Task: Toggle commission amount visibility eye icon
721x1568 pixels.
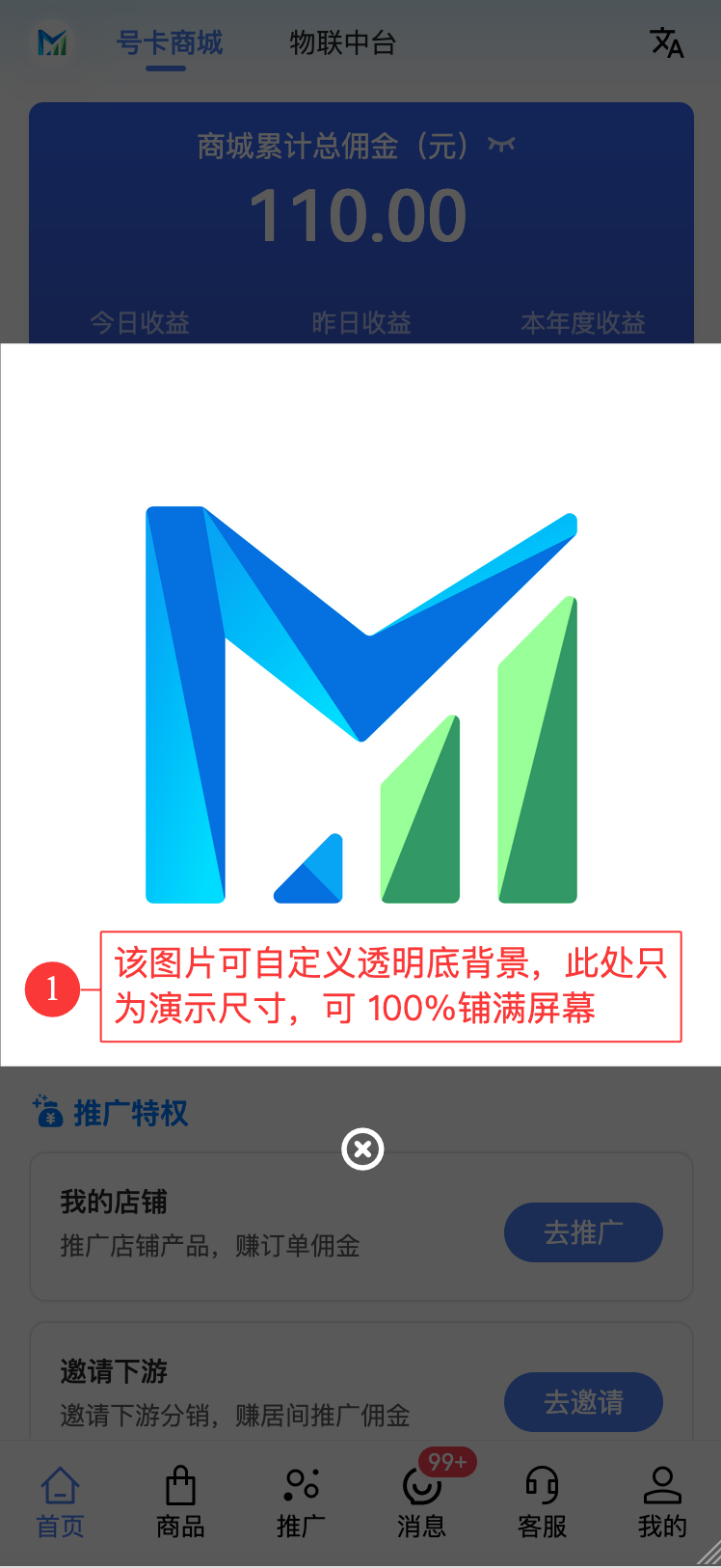Action: 501,145
